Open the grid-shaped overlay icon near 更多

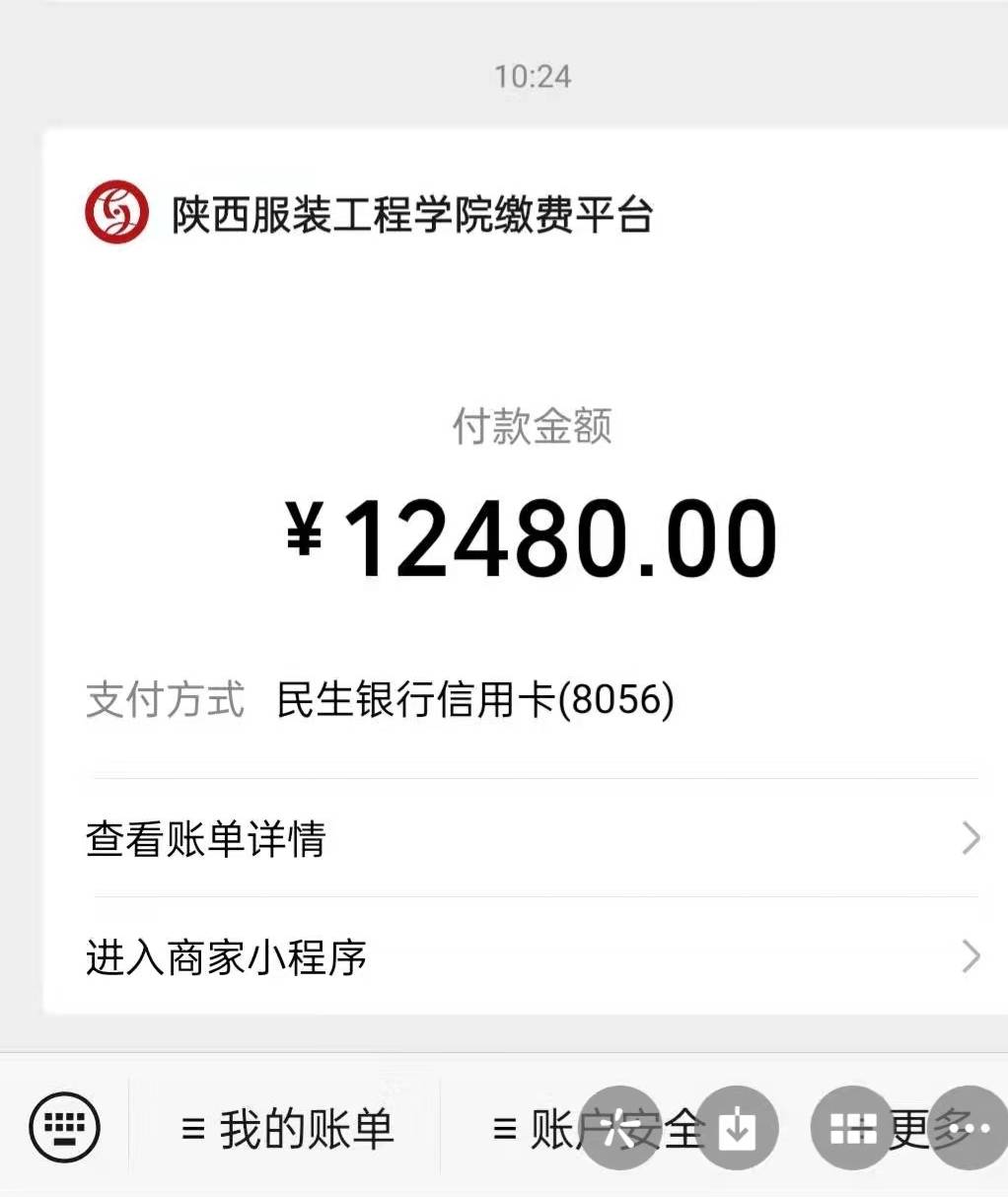[x=852, y=1127]
